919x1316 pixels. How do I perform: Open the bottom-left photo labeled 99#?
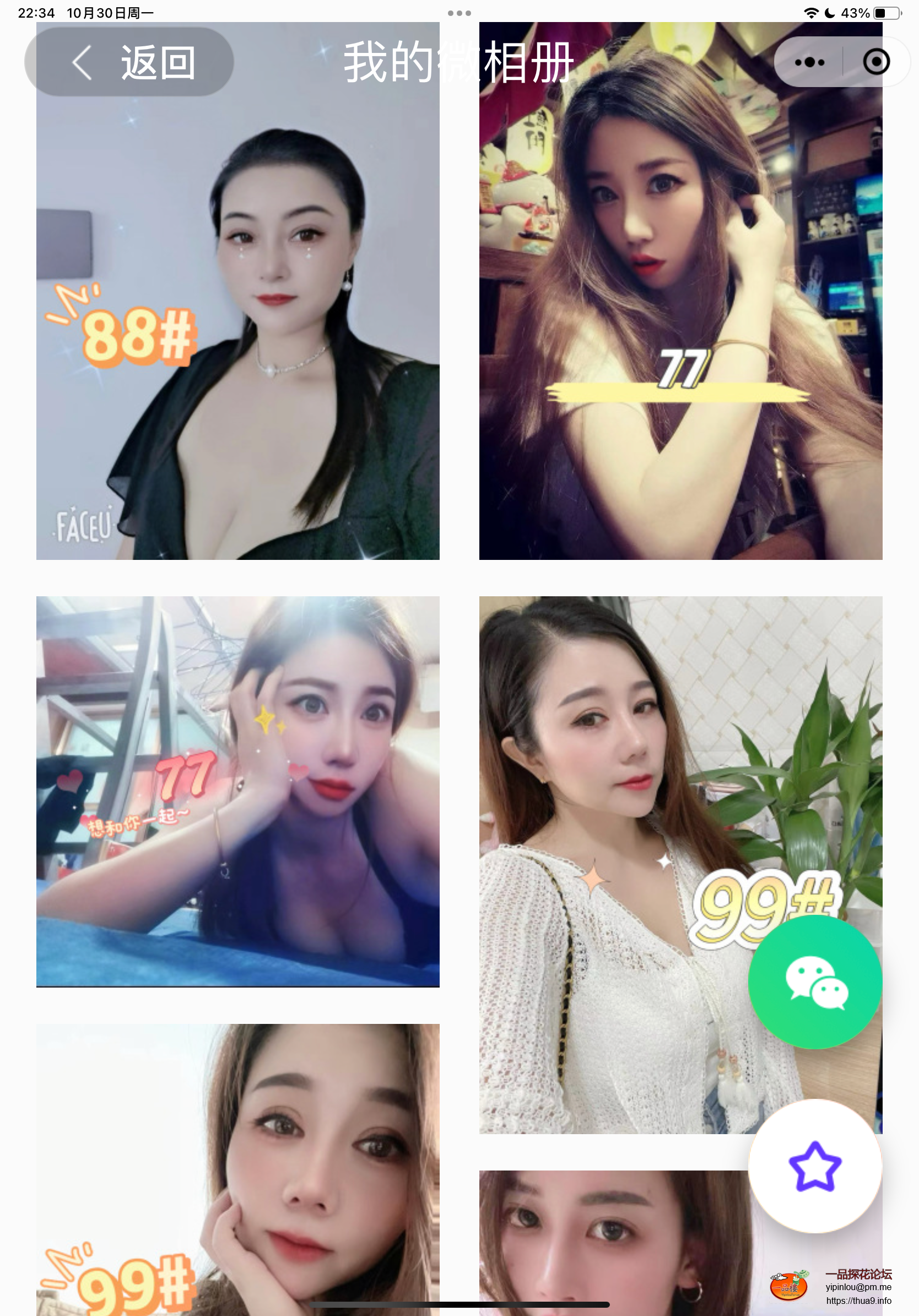point(238,1169)
